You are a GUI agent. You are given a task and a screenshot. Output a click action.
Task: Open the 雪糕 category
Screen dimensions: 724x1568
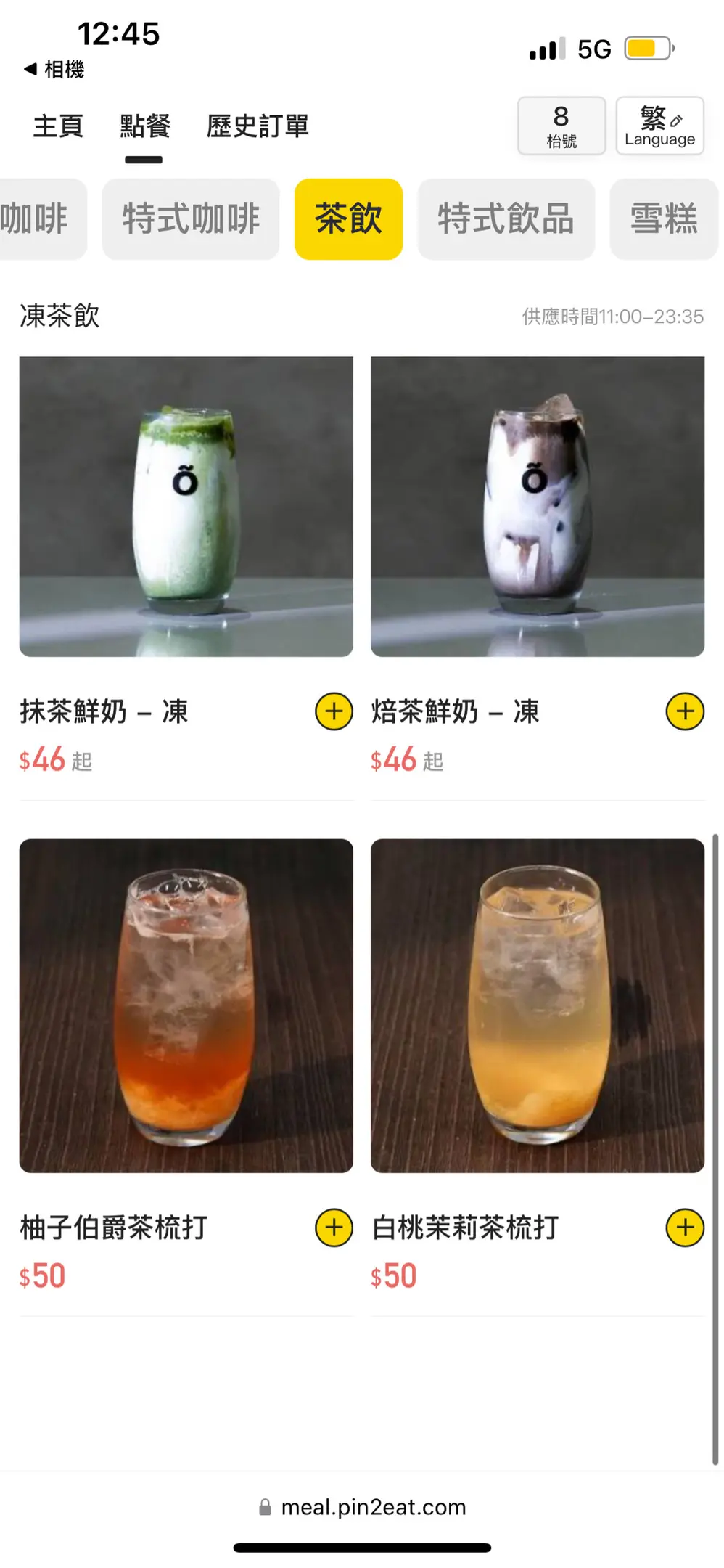[x=664, y=219]
